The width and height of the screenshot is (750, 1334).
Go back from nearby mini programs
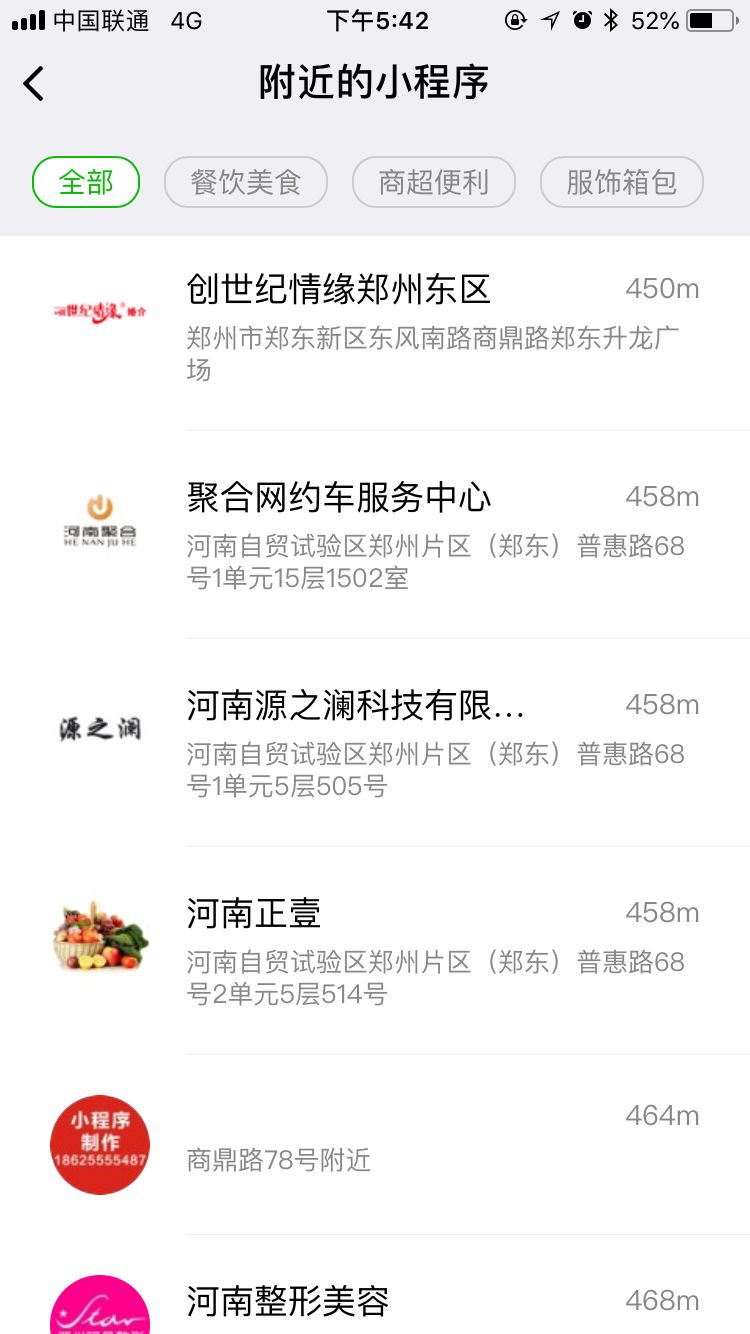tap(34, 83)
